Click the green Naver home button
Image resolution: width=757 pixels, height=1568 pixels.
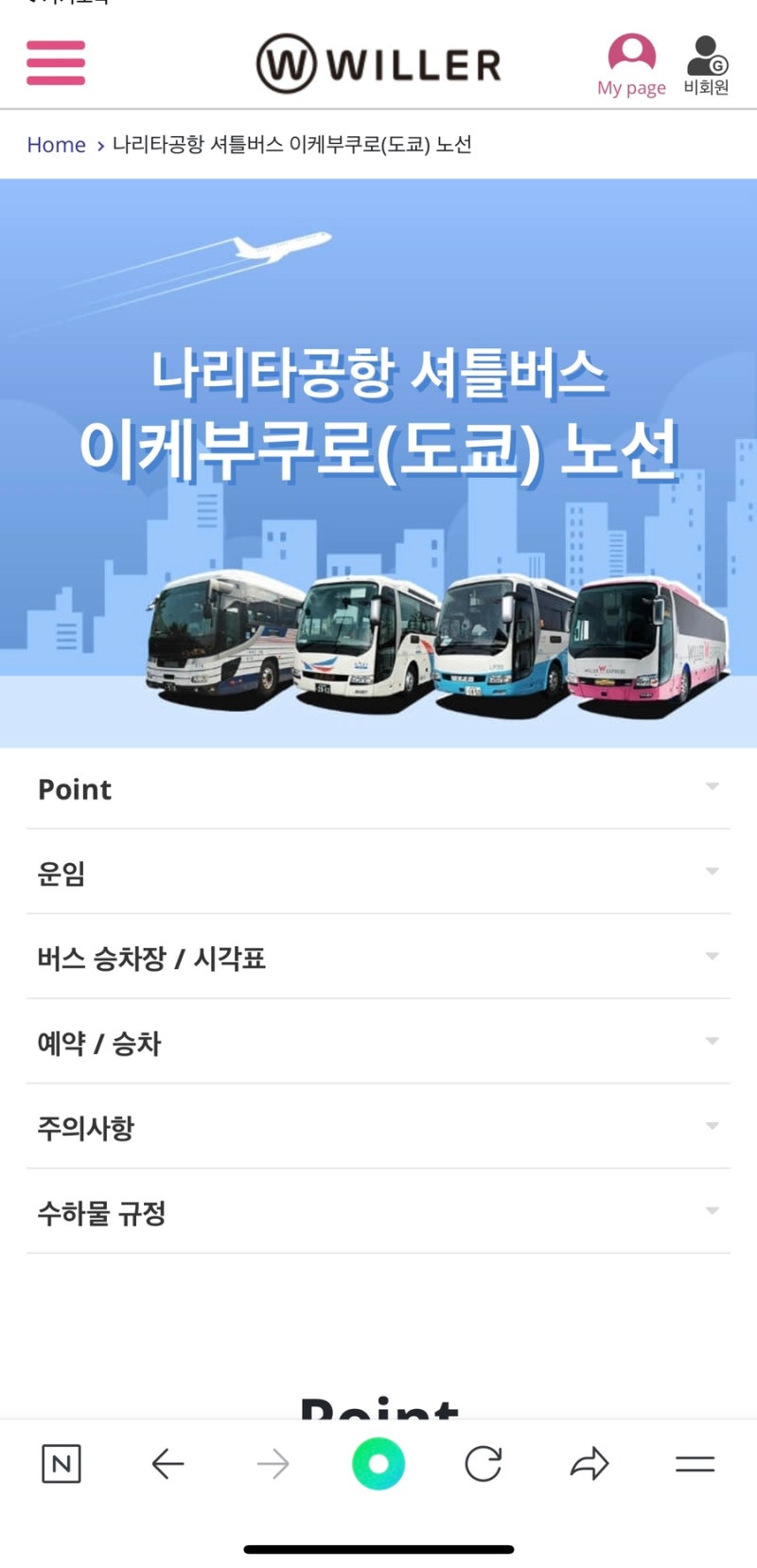point(379,1463)
